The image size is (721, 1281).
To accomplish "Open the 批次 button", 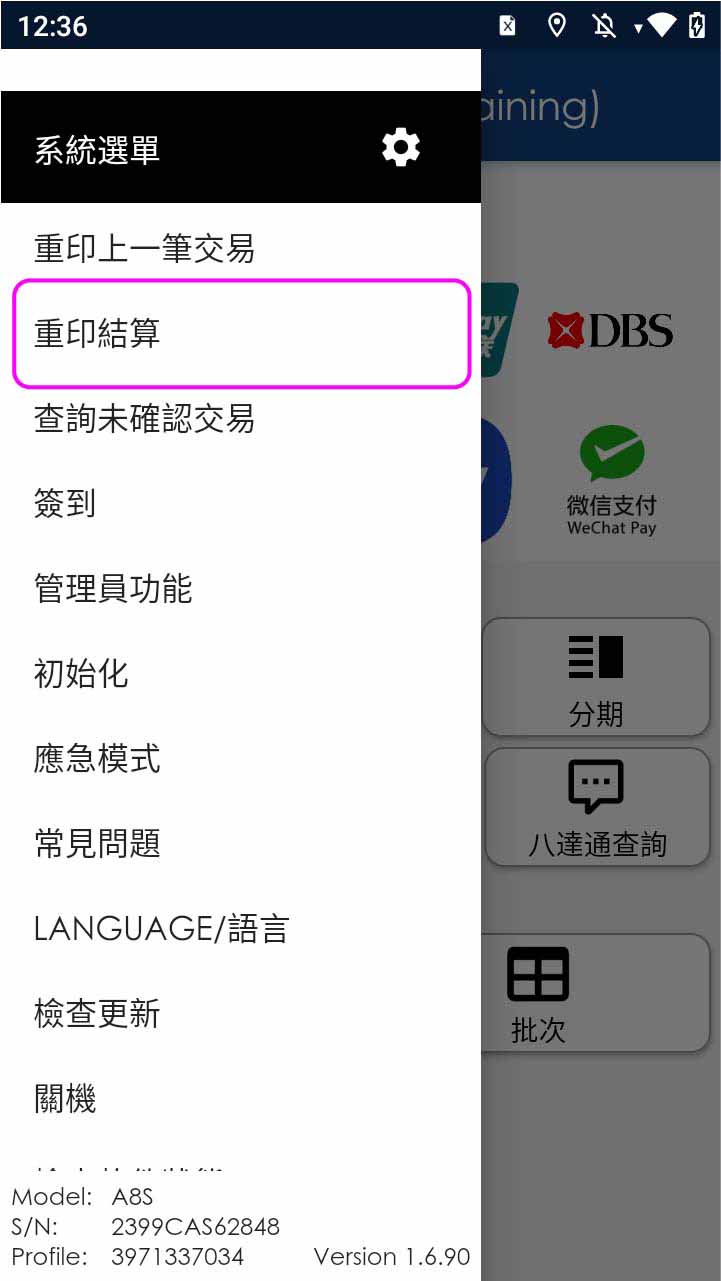I will tap(595, 993).
